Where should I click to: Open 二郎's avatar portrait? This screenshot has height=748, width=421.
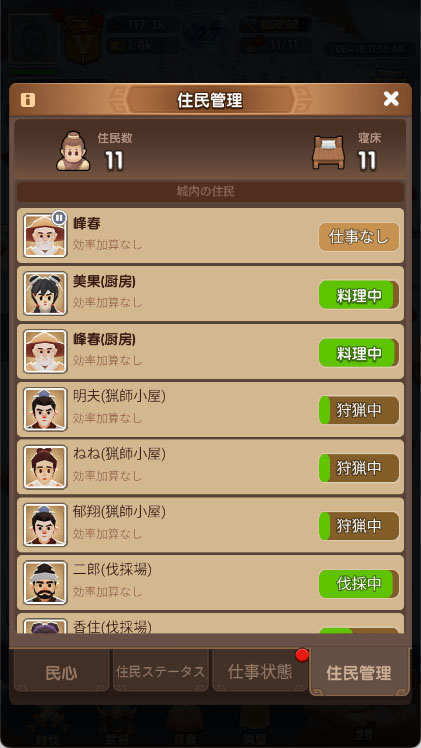pos(45,582)
